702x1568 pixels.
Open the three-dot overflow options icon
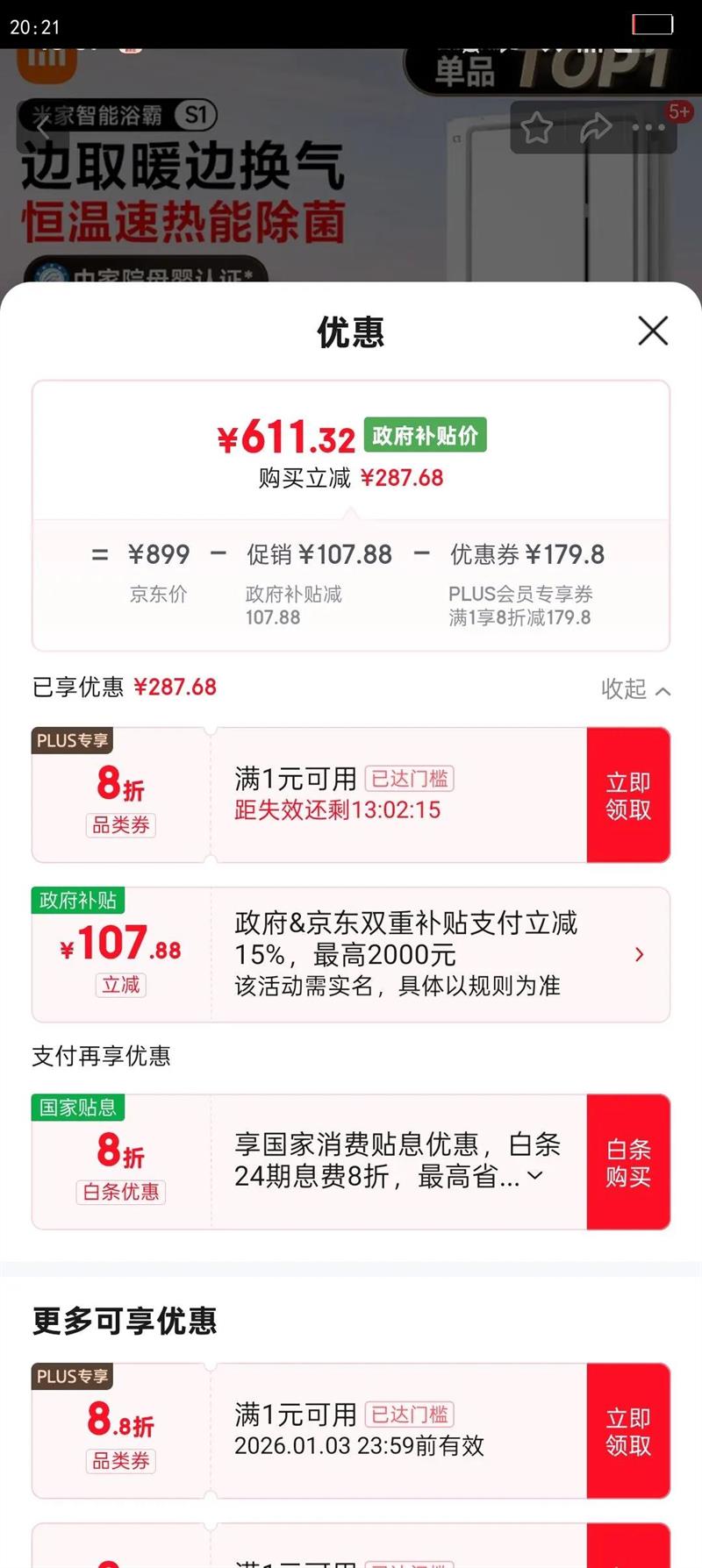pos(649,128)
